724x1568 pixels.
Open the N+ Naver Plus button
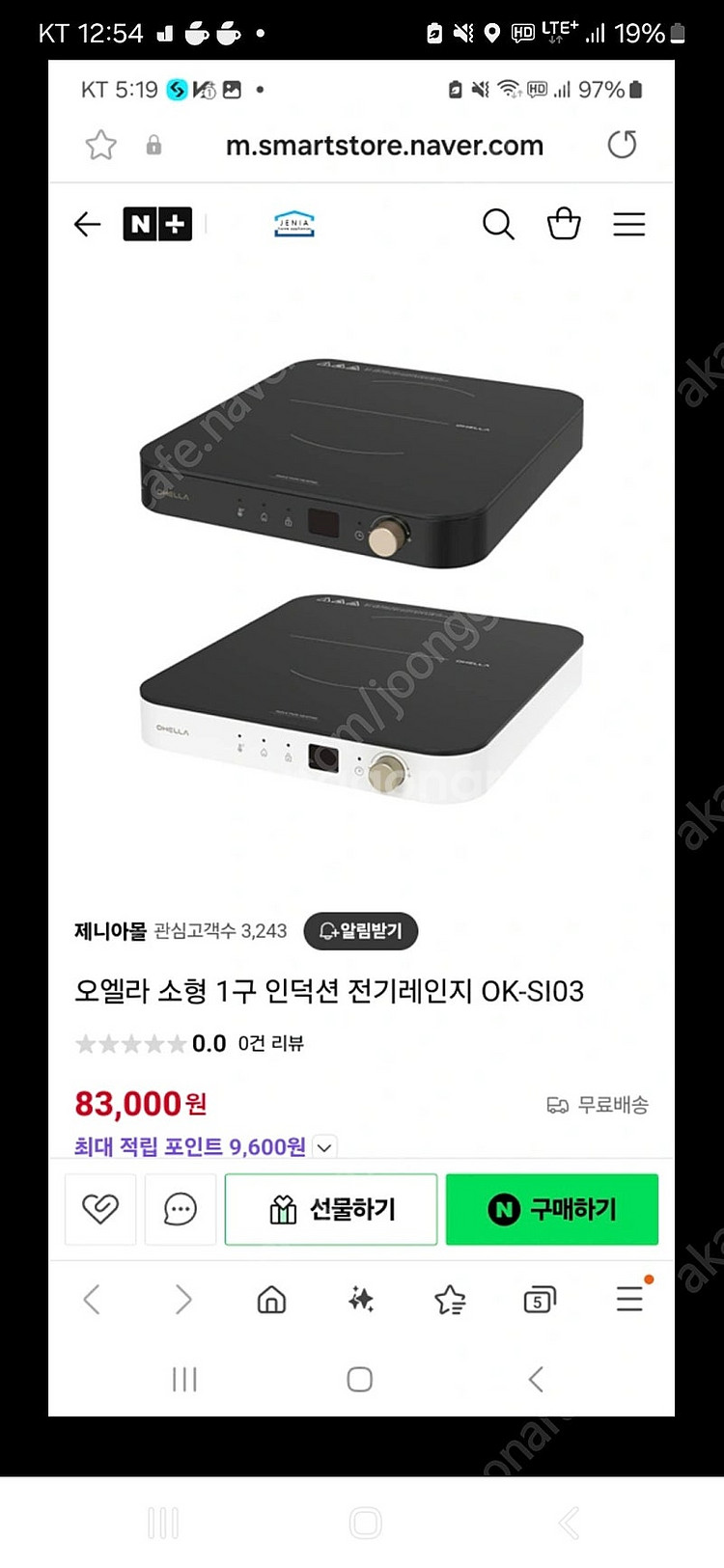(157, 225)
